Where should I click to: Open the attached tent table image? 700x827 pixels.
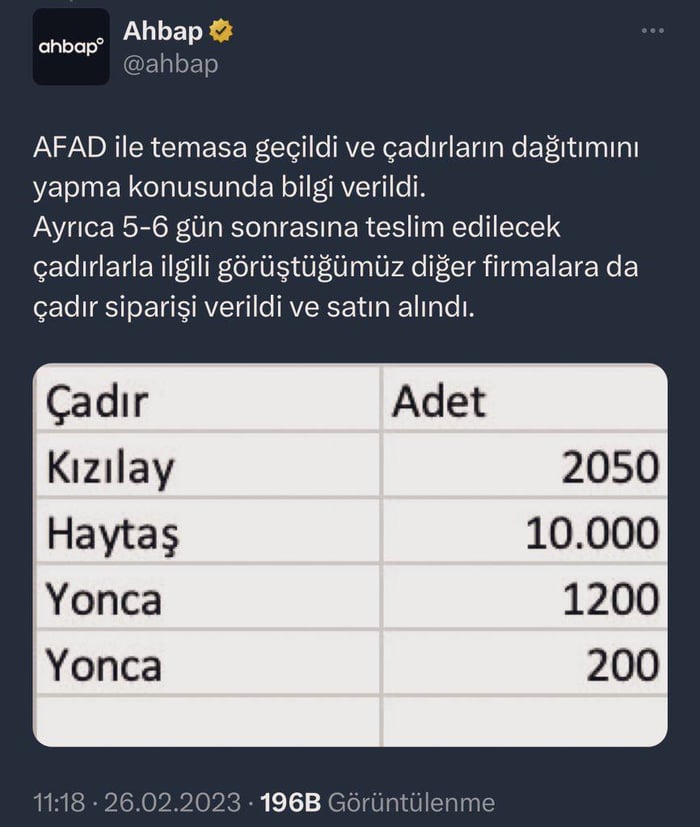click(x=350, y=555)
